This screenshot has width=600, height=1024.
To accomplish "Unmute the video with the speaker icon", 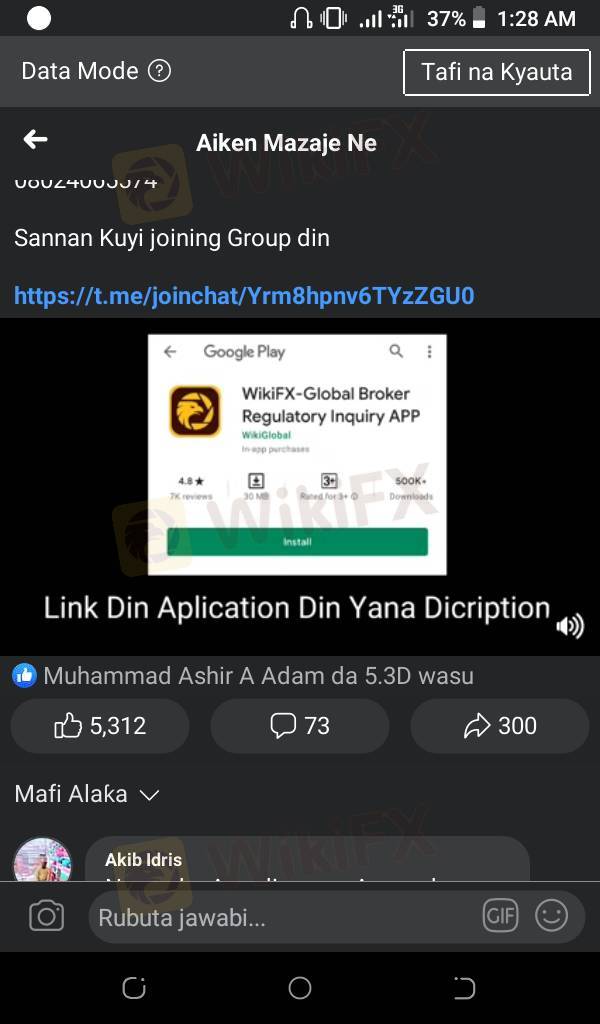I will pyautogui.click(x=570, y=626).
